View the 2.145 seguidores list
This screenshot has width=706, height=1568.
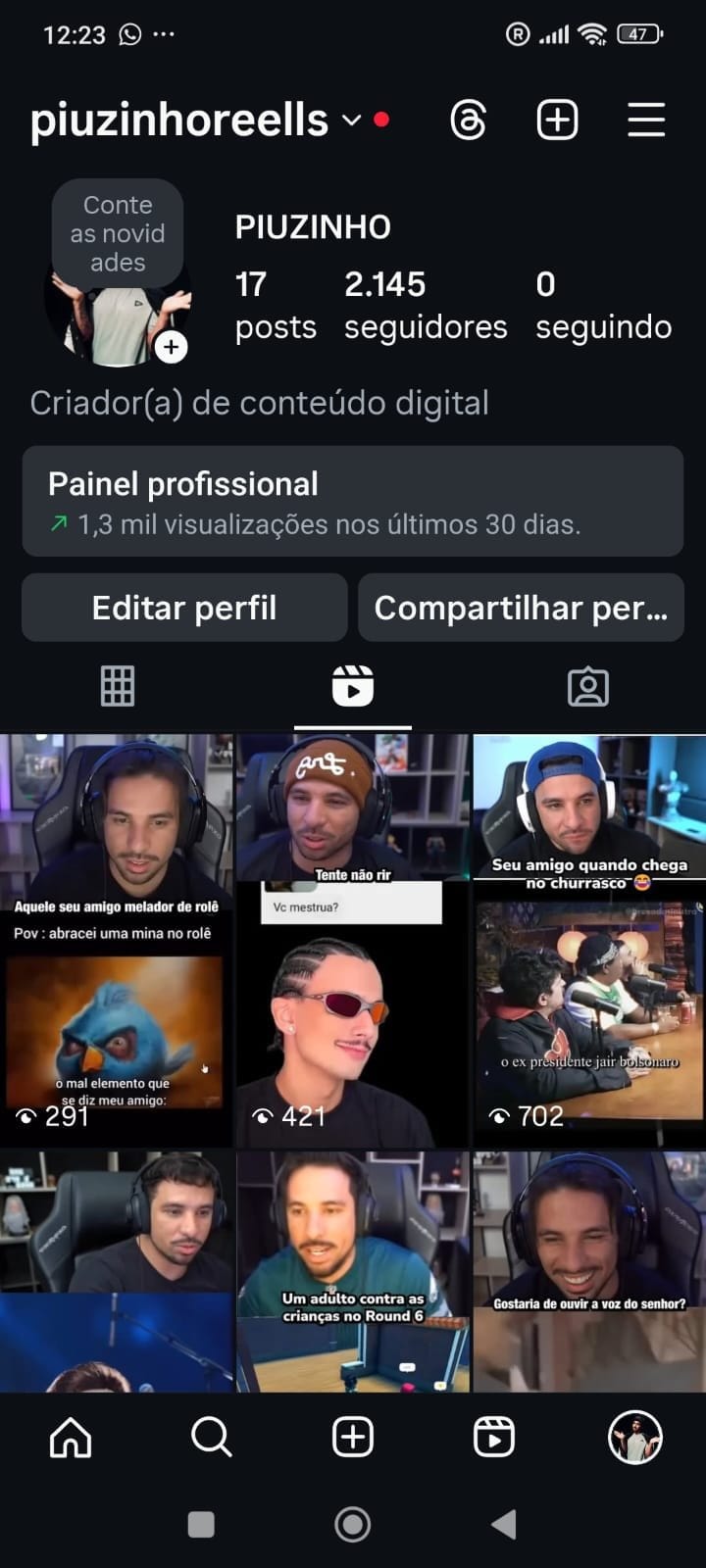[426, 305]
